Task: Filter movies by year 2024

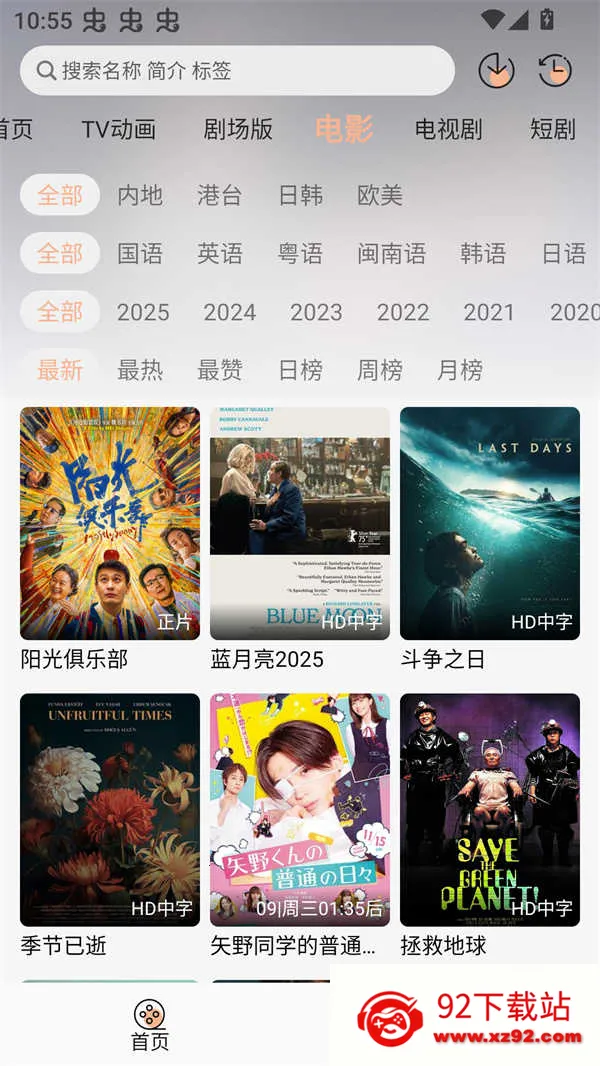Action: (230, 313)
